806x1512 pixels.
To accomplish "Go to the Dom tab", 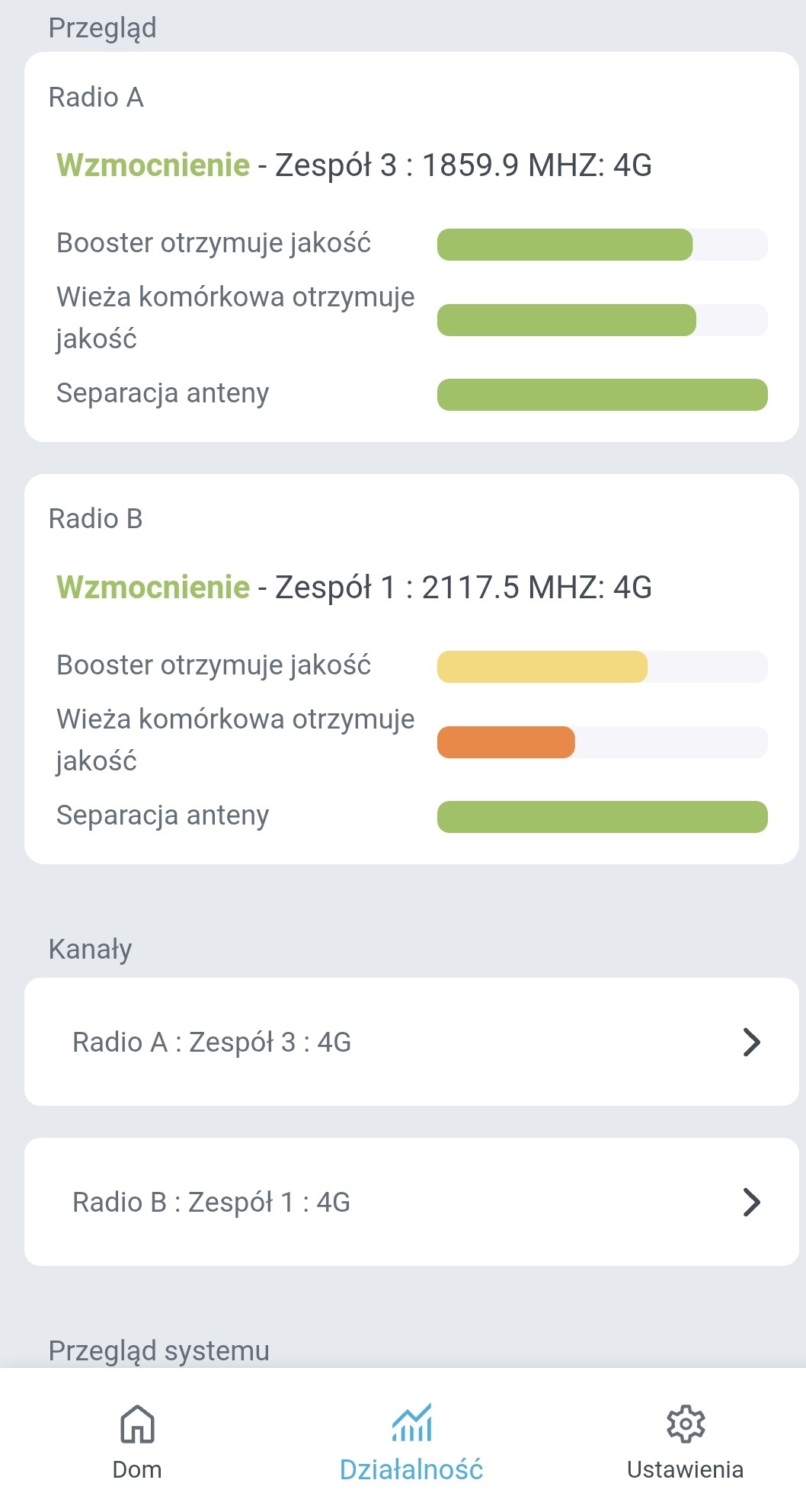I will pos(137,1440).
